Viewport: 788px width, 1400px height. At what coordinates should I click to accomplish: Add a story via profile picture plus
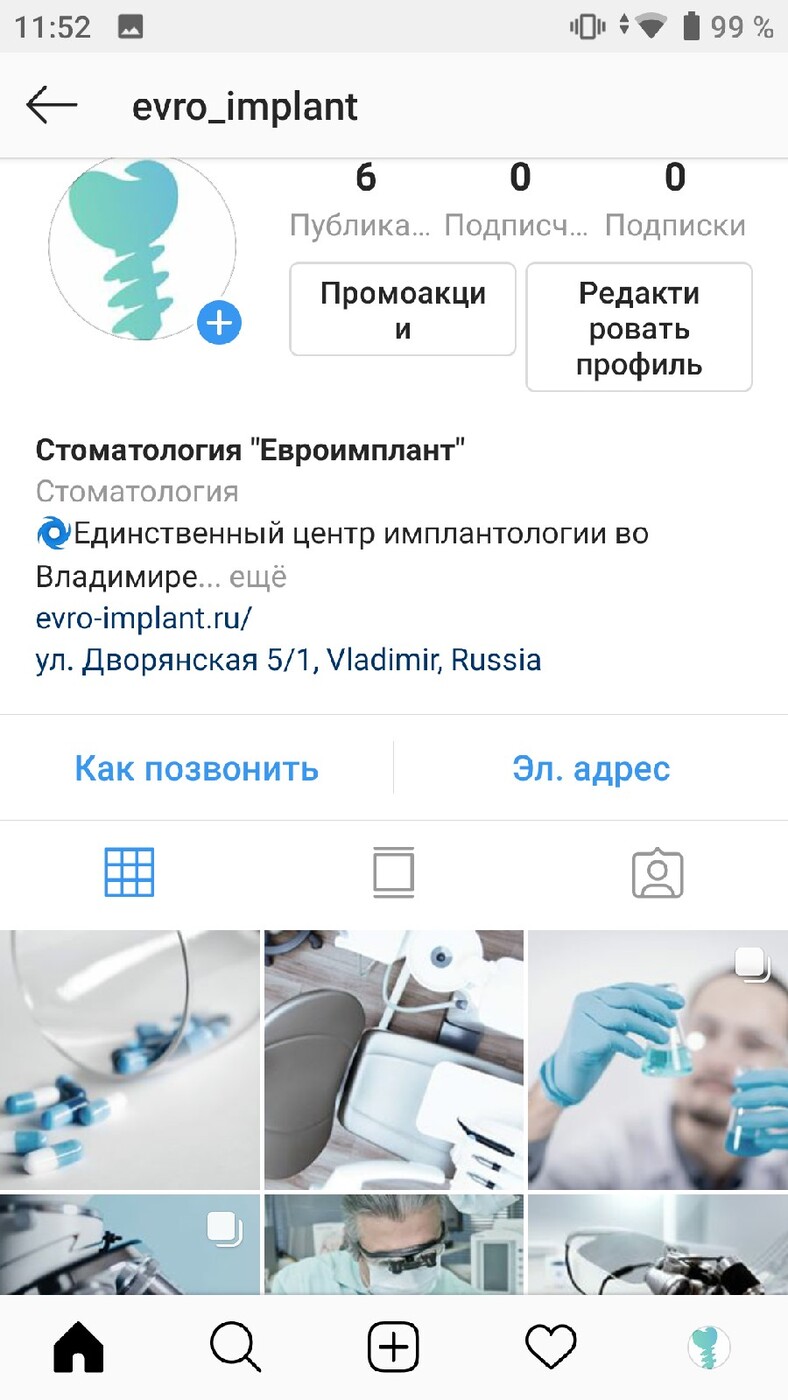click(x=219, y=323)
